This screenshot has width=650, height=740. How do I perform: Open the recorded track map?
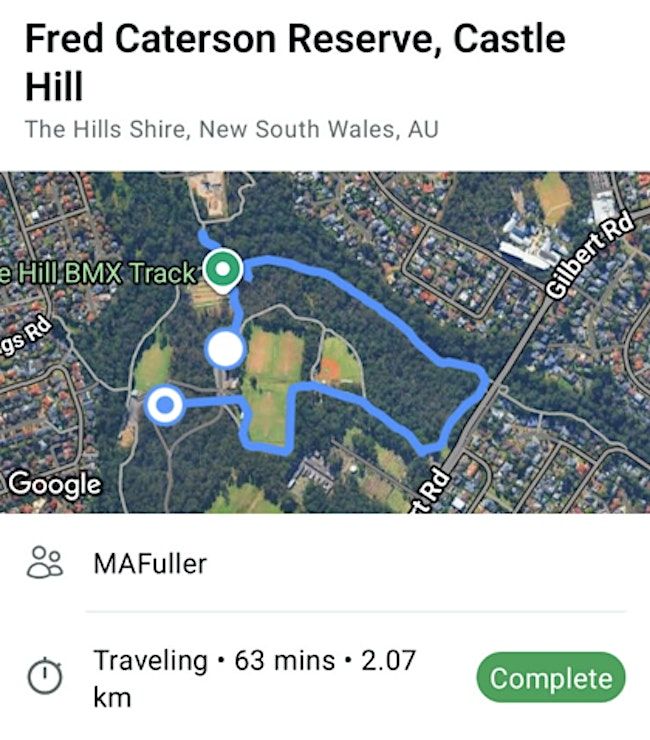coord(325,342)
